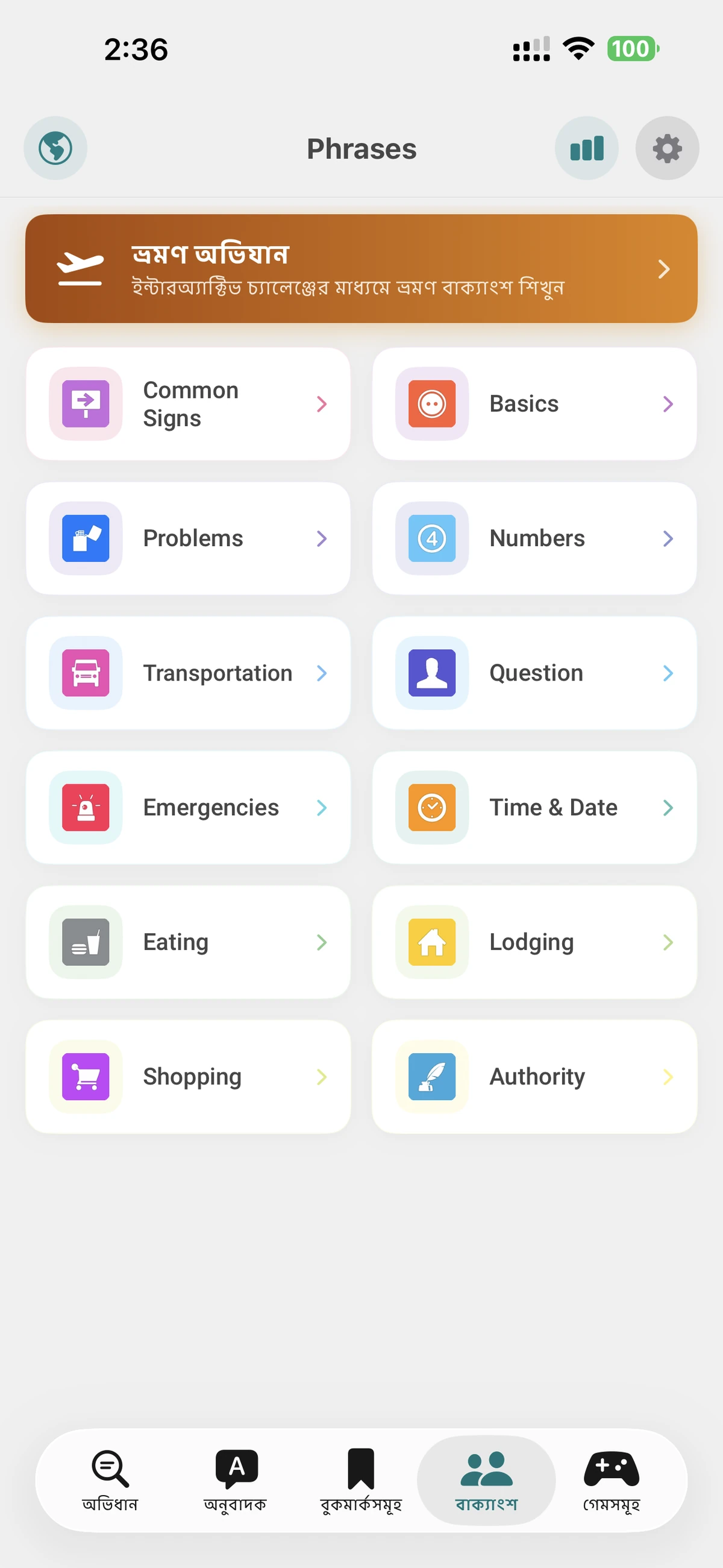Open the Time & Date card
The width and height of the screenshot is (723, 1568).
click(x=534, y=807)
